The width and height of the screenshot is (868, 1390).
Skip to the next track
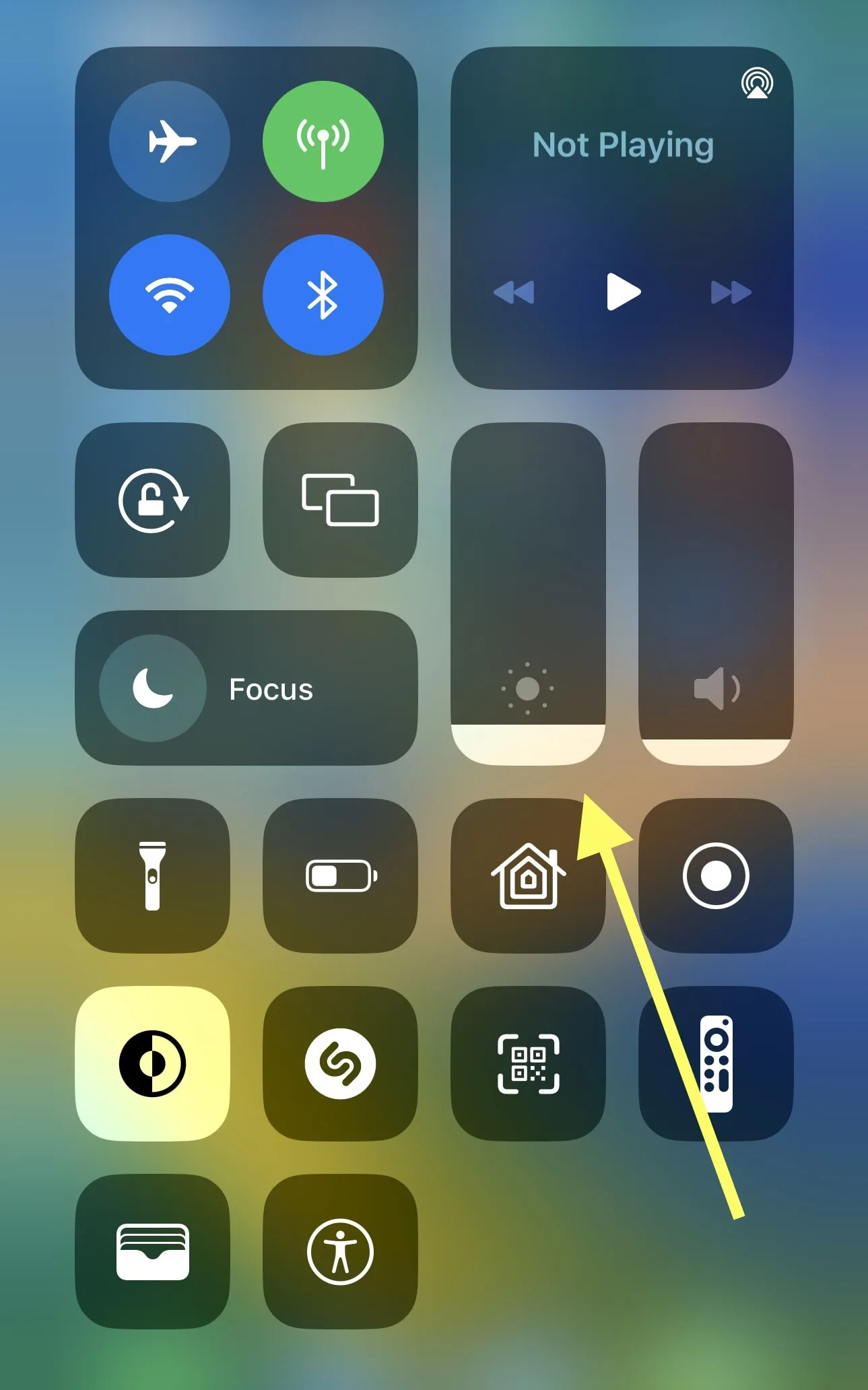point(731,292)
